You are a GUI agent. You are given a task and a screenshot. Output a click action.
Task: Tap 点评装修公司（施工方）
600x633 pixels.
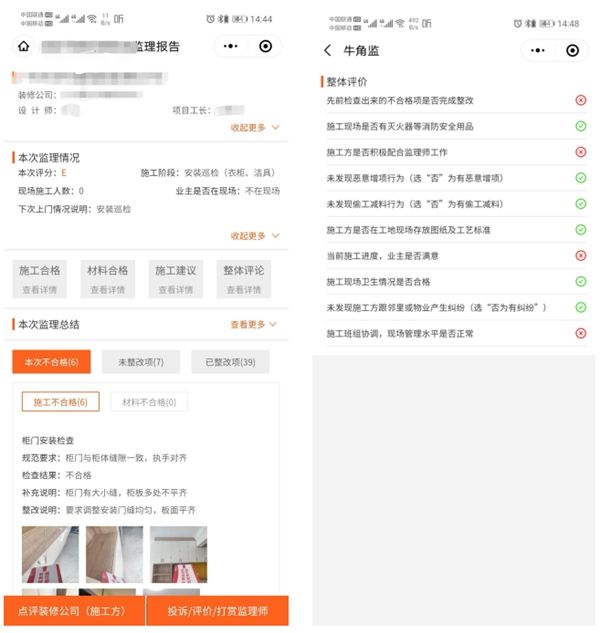pyautogui.click(x=74, y=610)
